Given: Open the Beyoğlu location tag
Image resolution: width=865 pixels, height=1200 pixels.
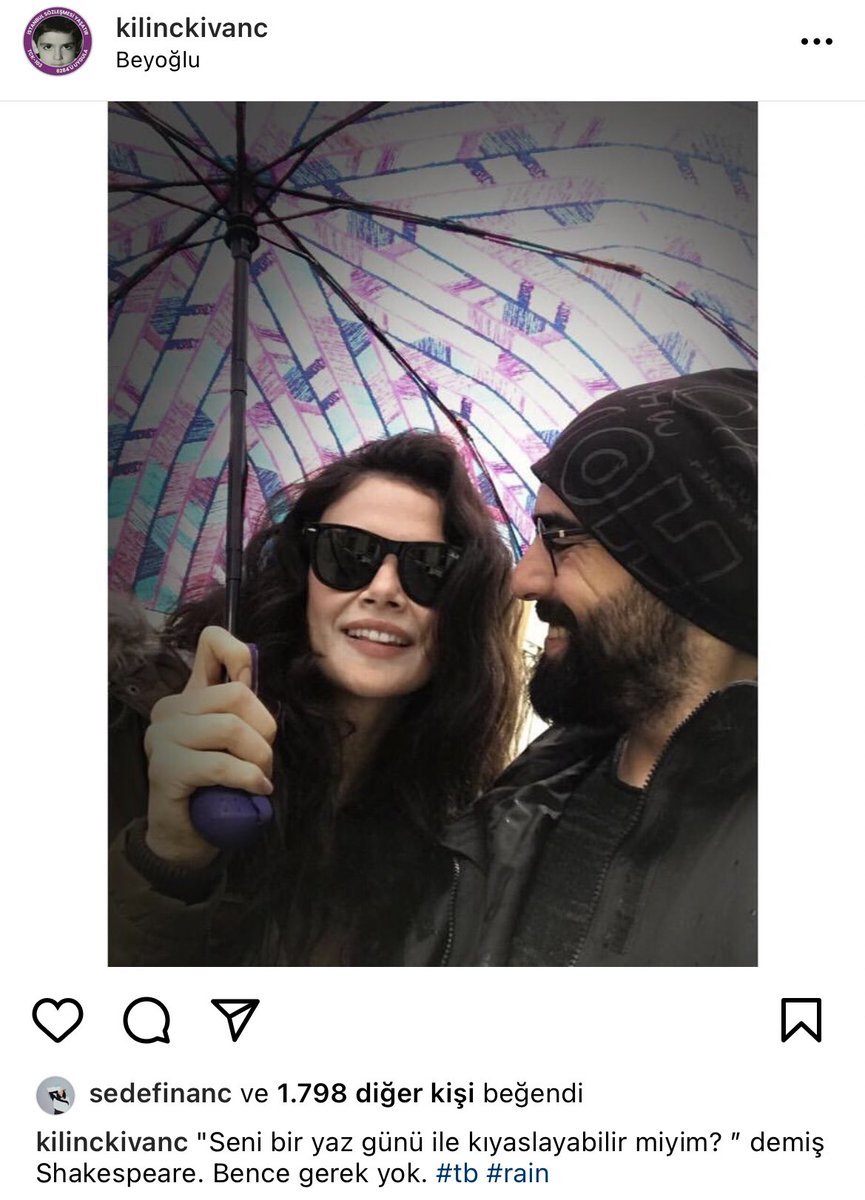Looking at the screenshot, I should pos(157,60).
